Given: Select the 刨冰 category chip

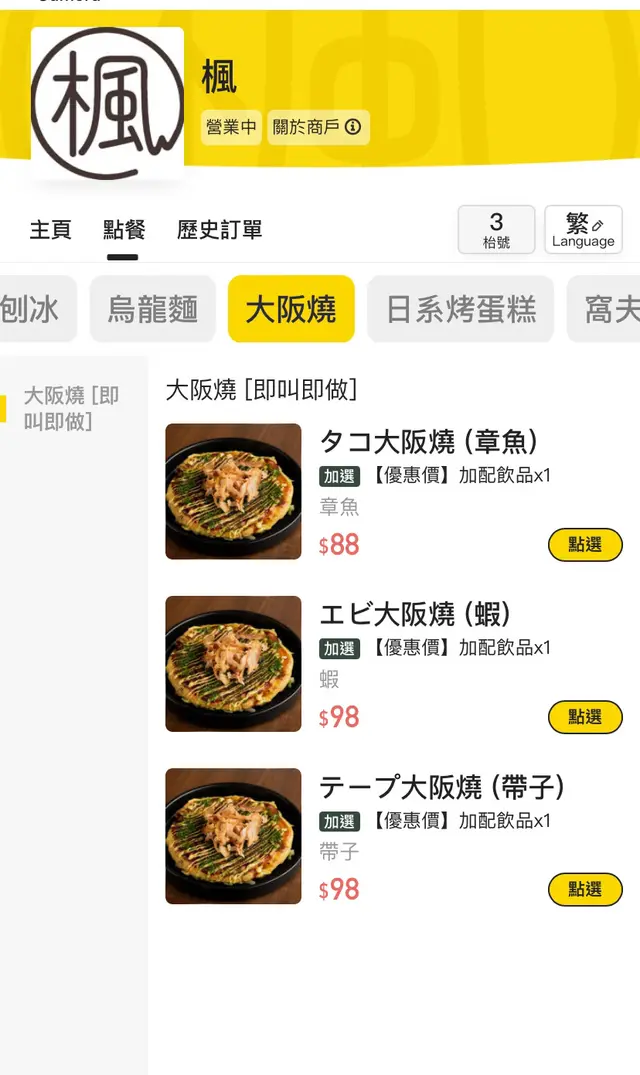Looking at the screenshot, I should tap(32, 309).
